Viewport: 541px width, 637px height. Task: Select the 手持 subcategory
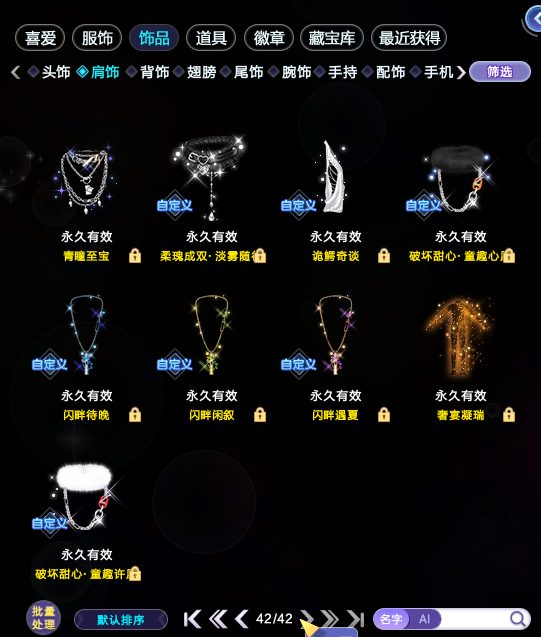point(336,72)
